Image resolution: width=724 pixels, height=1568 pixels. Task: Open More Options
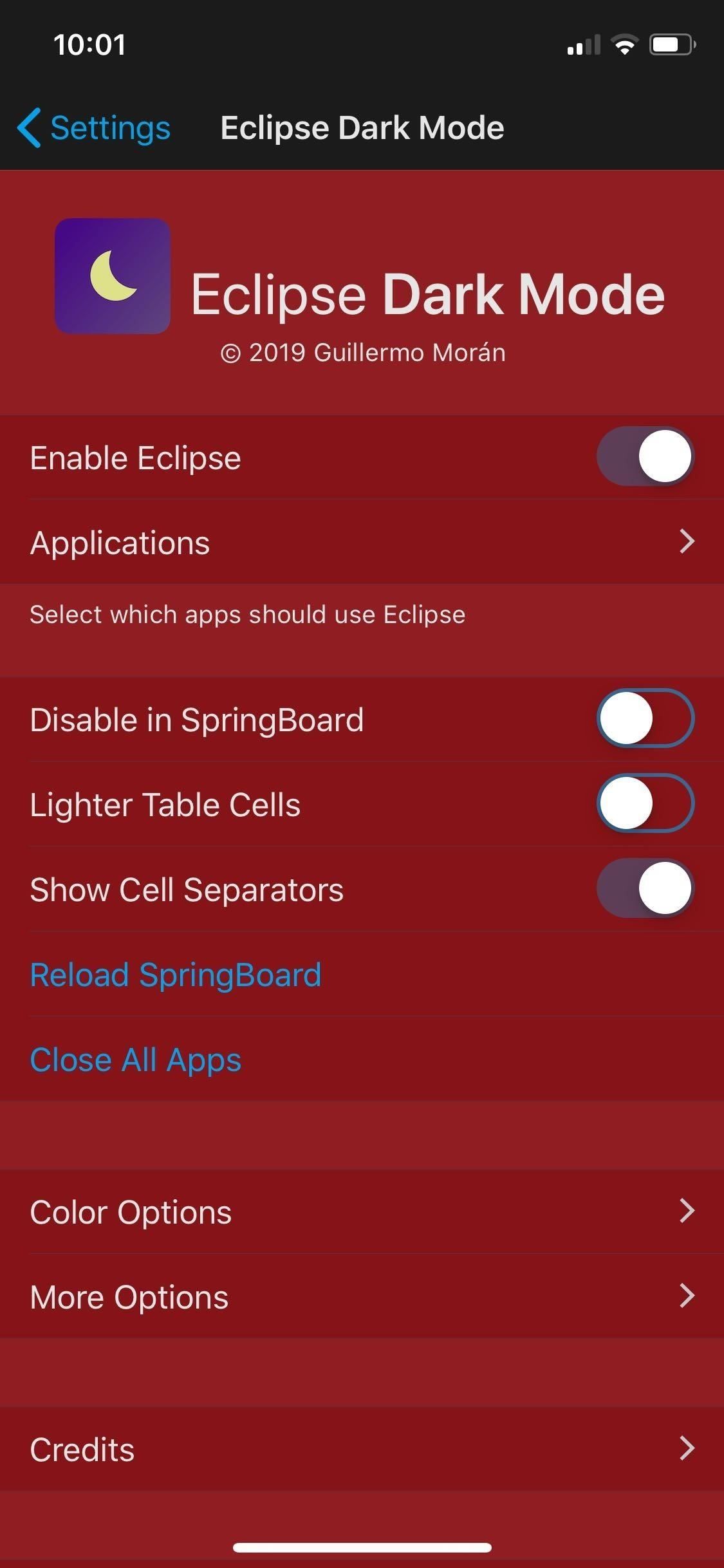pyautogui.click(x=362, y=1296)
